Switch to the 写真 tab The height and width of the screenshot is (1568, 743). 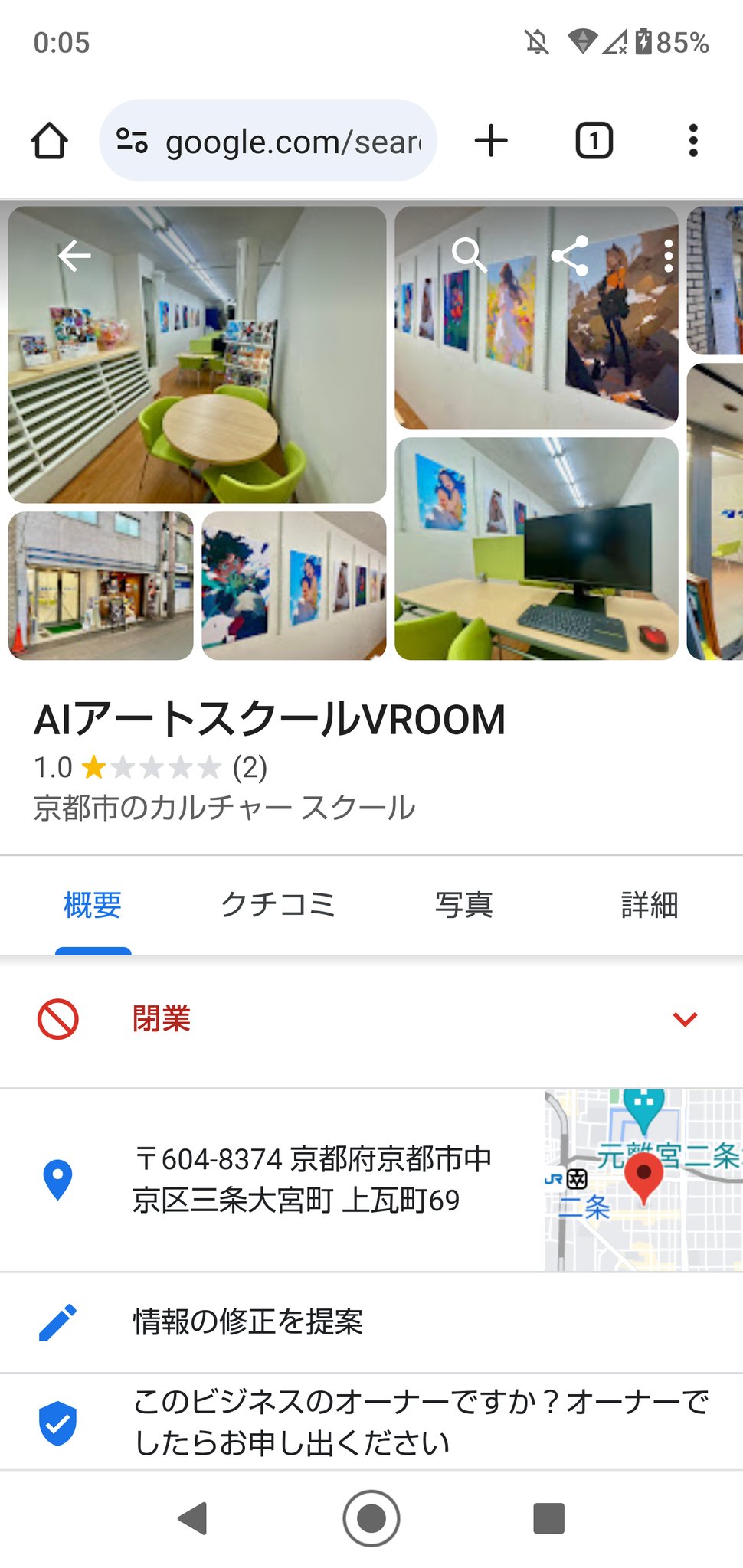click(463, 905)
